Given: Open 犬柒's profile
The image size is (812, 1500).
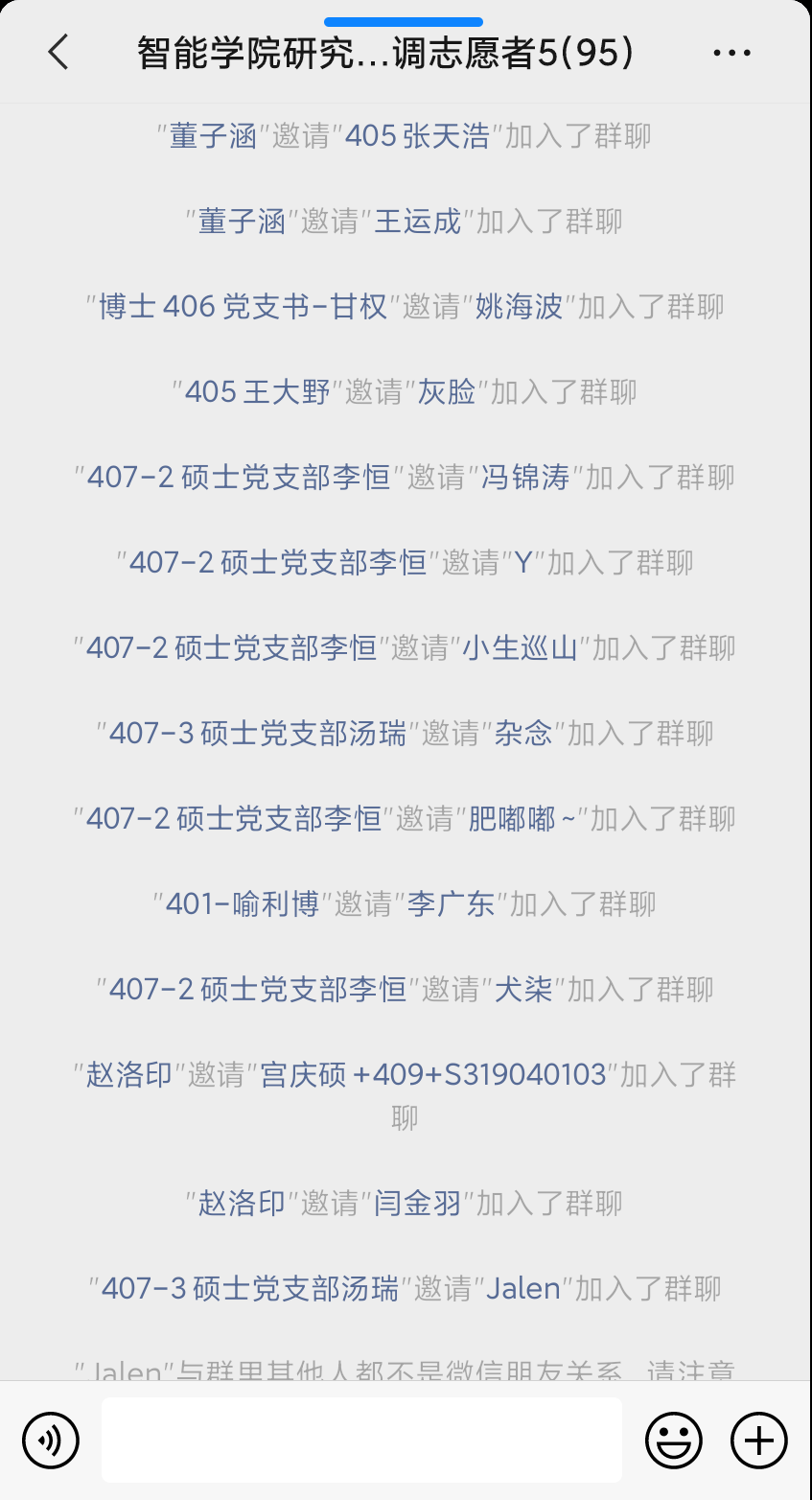Looking at the screenshot, I should click(523, 990).
